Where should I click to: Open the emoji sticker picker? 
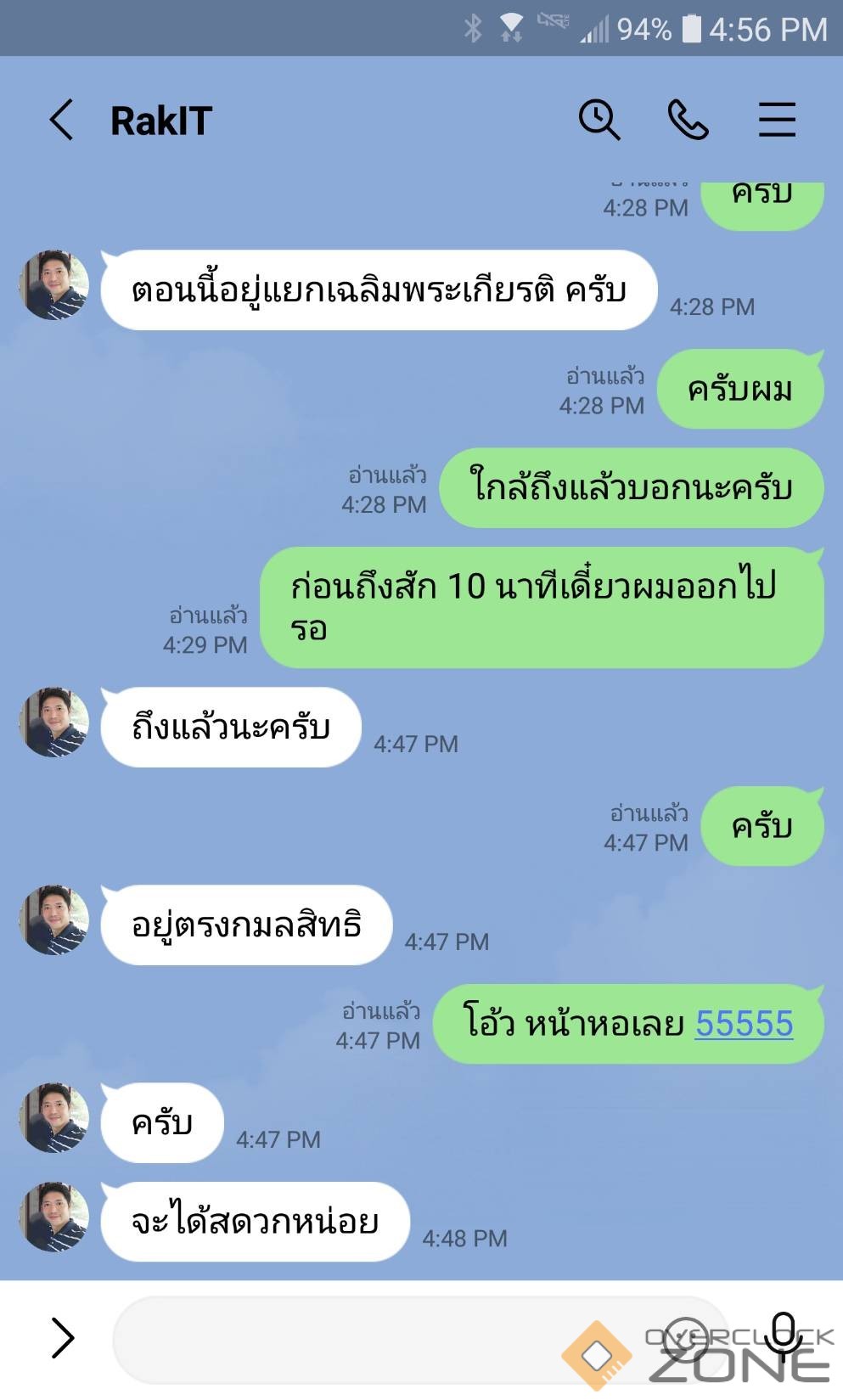684,1340
